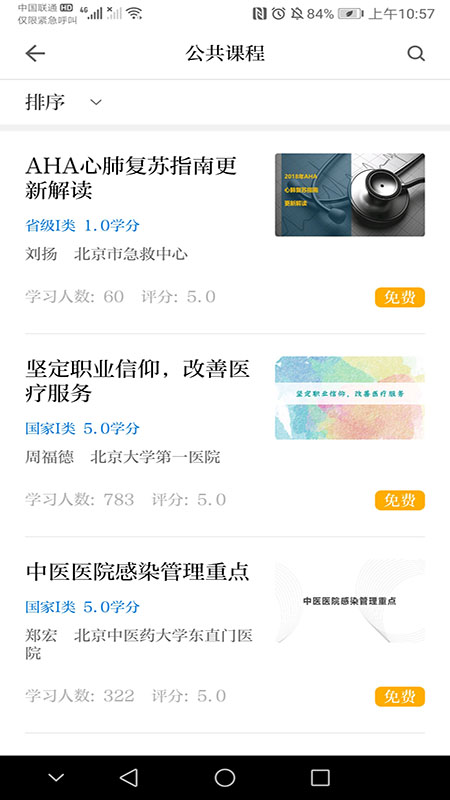Screen dimensions: 450x800
Task: Tap the 免费 button on the 刘扬 course
Action: 399,297
